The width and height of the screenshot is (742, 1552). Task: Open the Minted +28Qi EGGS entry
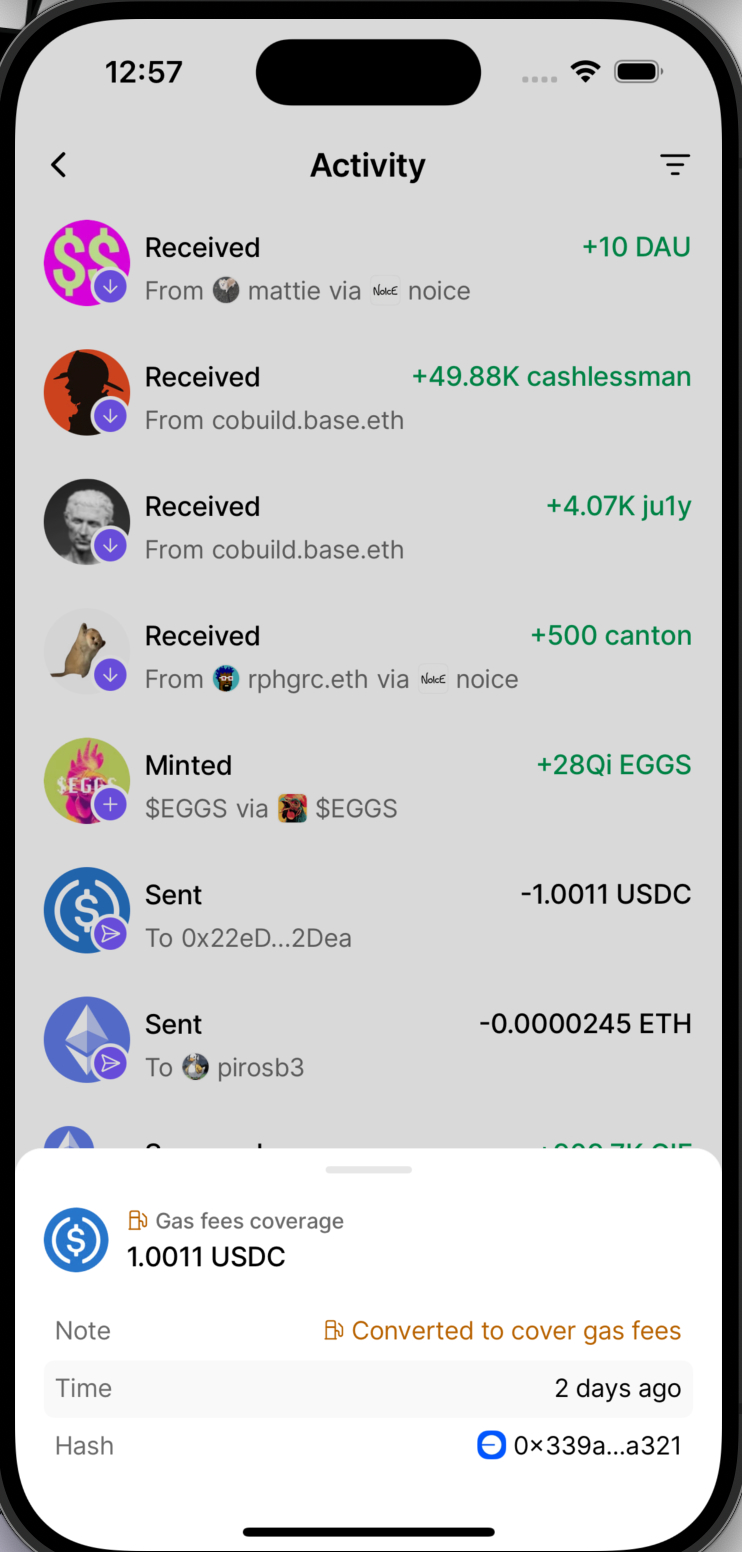[x=368, y=786]
